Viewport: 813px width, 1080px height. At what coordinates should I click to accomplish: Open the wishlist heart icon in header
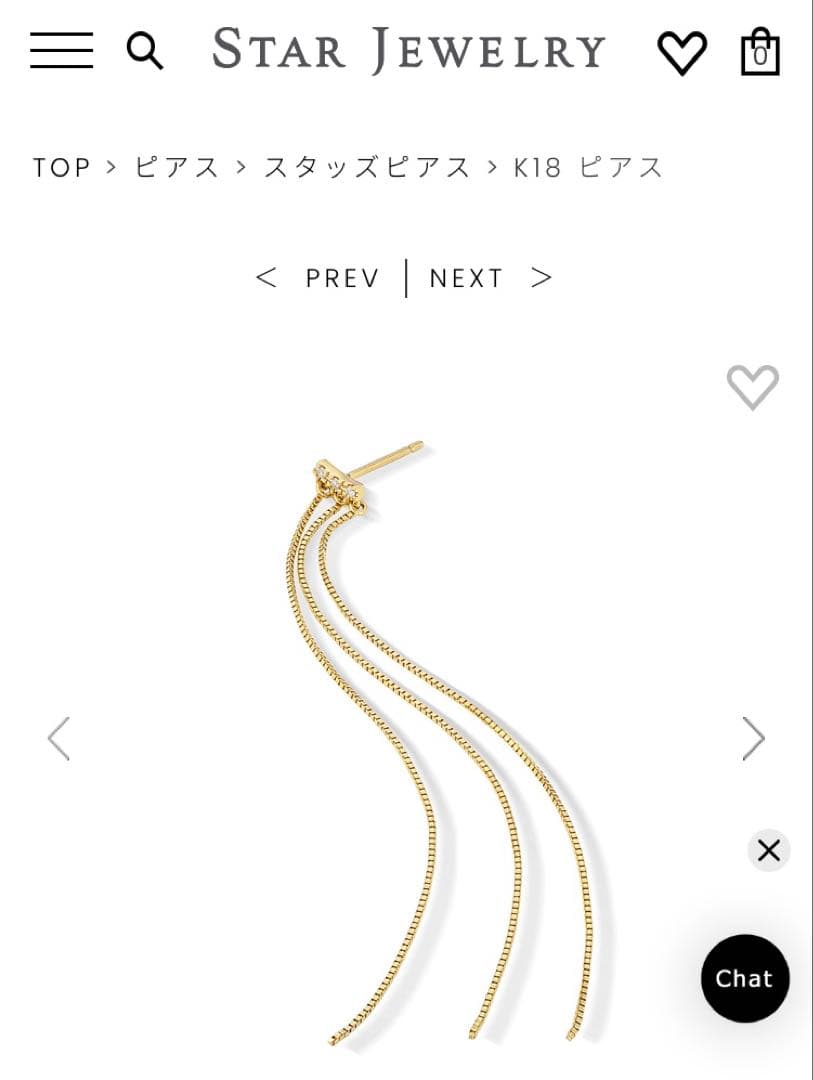pos(681,52)
